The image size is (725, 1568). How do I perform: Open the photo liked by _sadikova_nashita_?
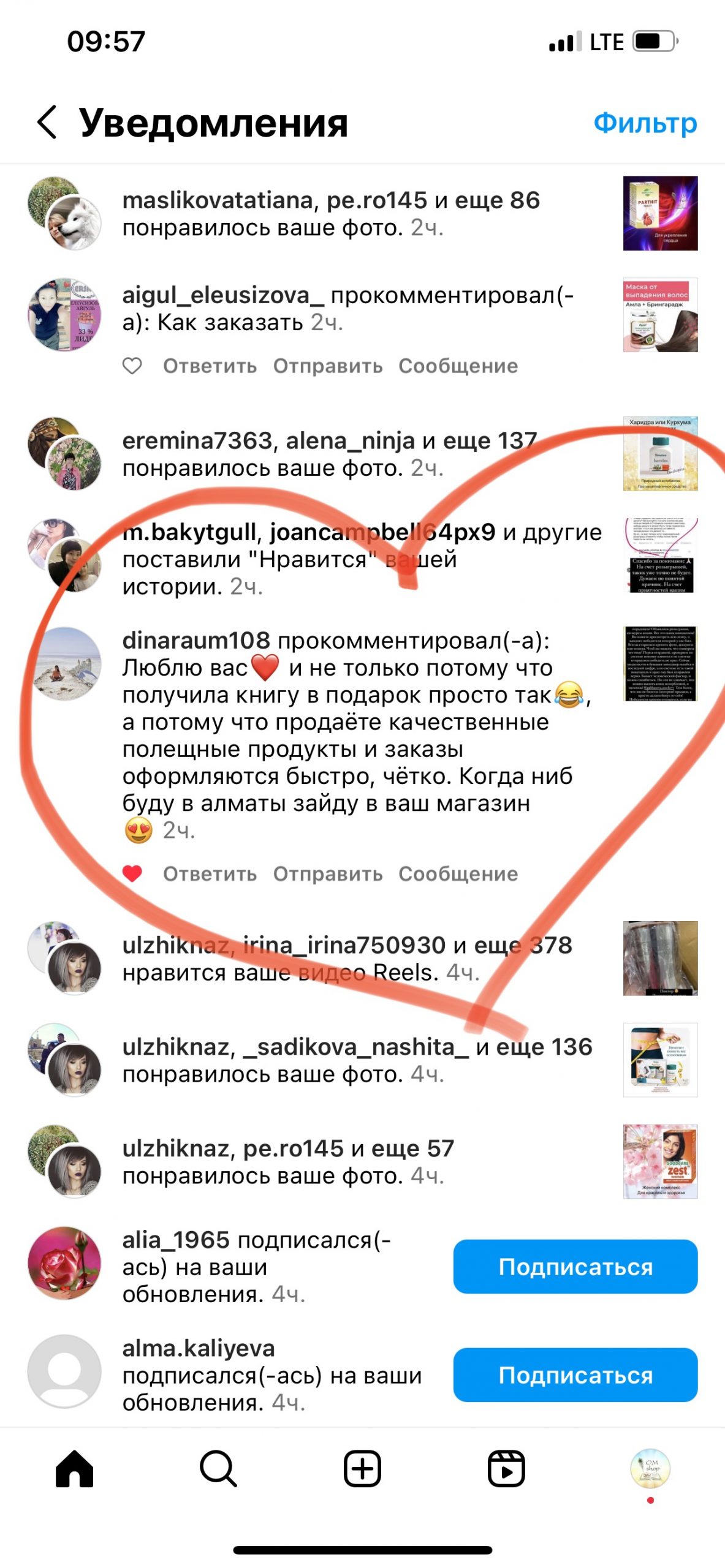click(660, 1060)
